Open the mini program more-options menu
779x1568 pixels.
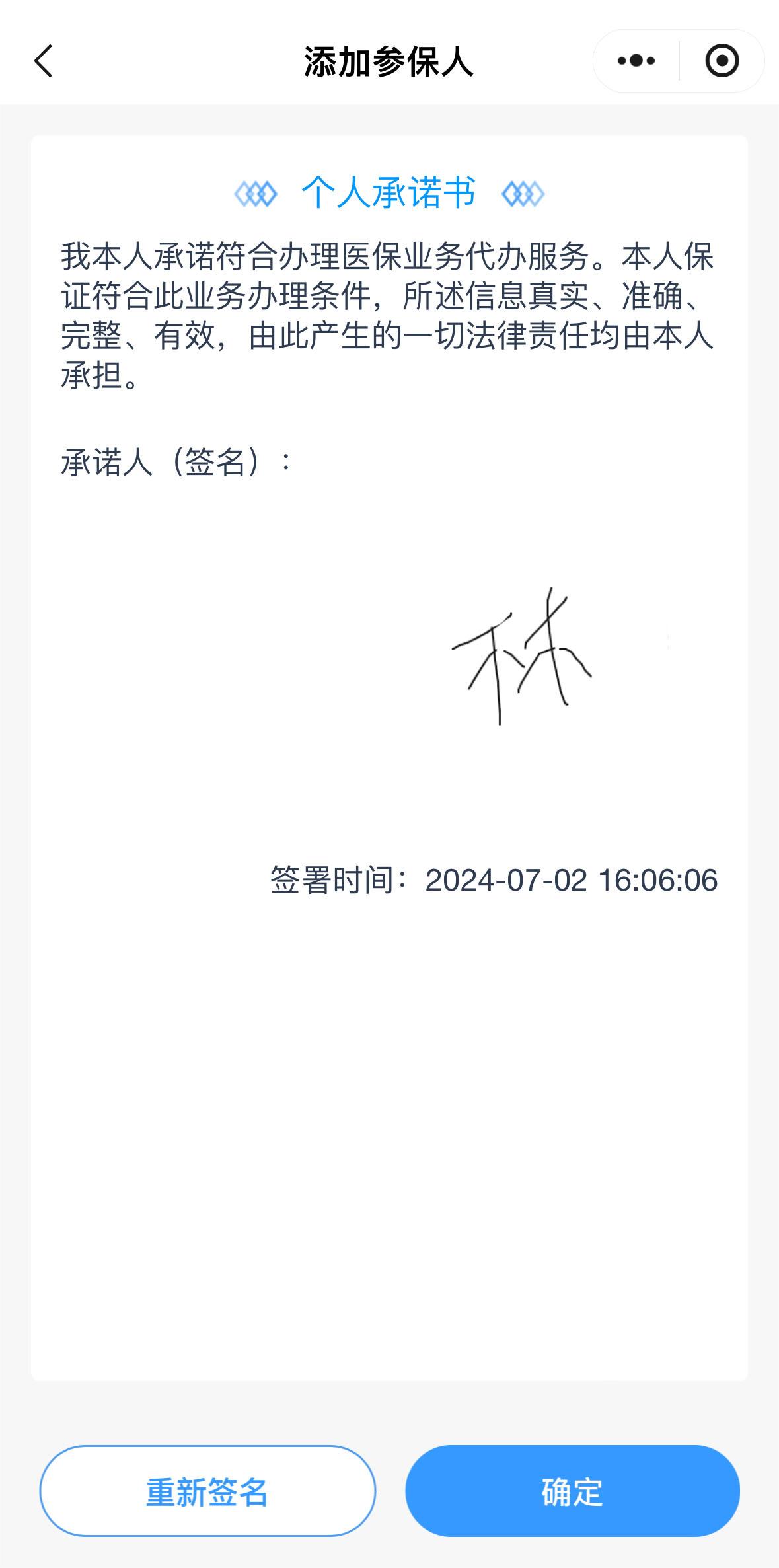point(636,61)
